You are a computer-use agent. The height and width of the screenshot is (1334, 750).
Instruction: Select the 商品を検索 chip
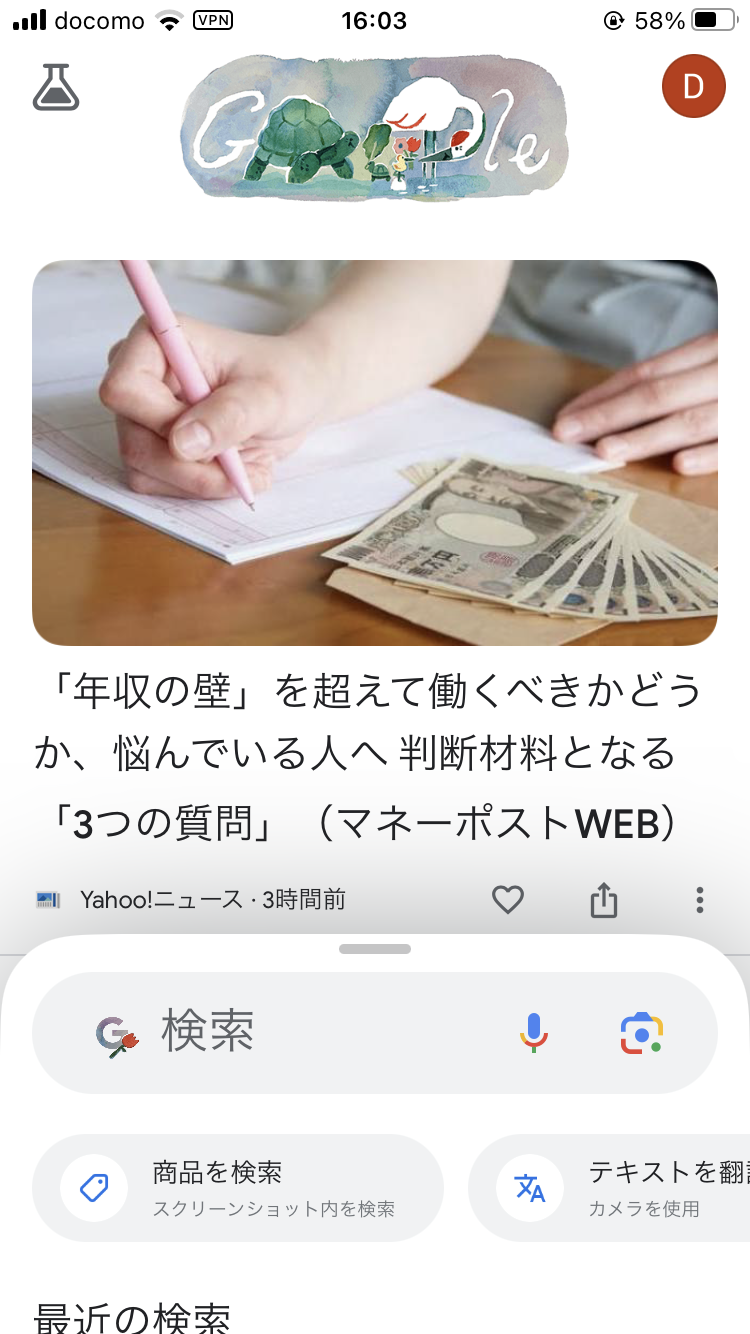pyautogui.click(x=238, y=1188)
